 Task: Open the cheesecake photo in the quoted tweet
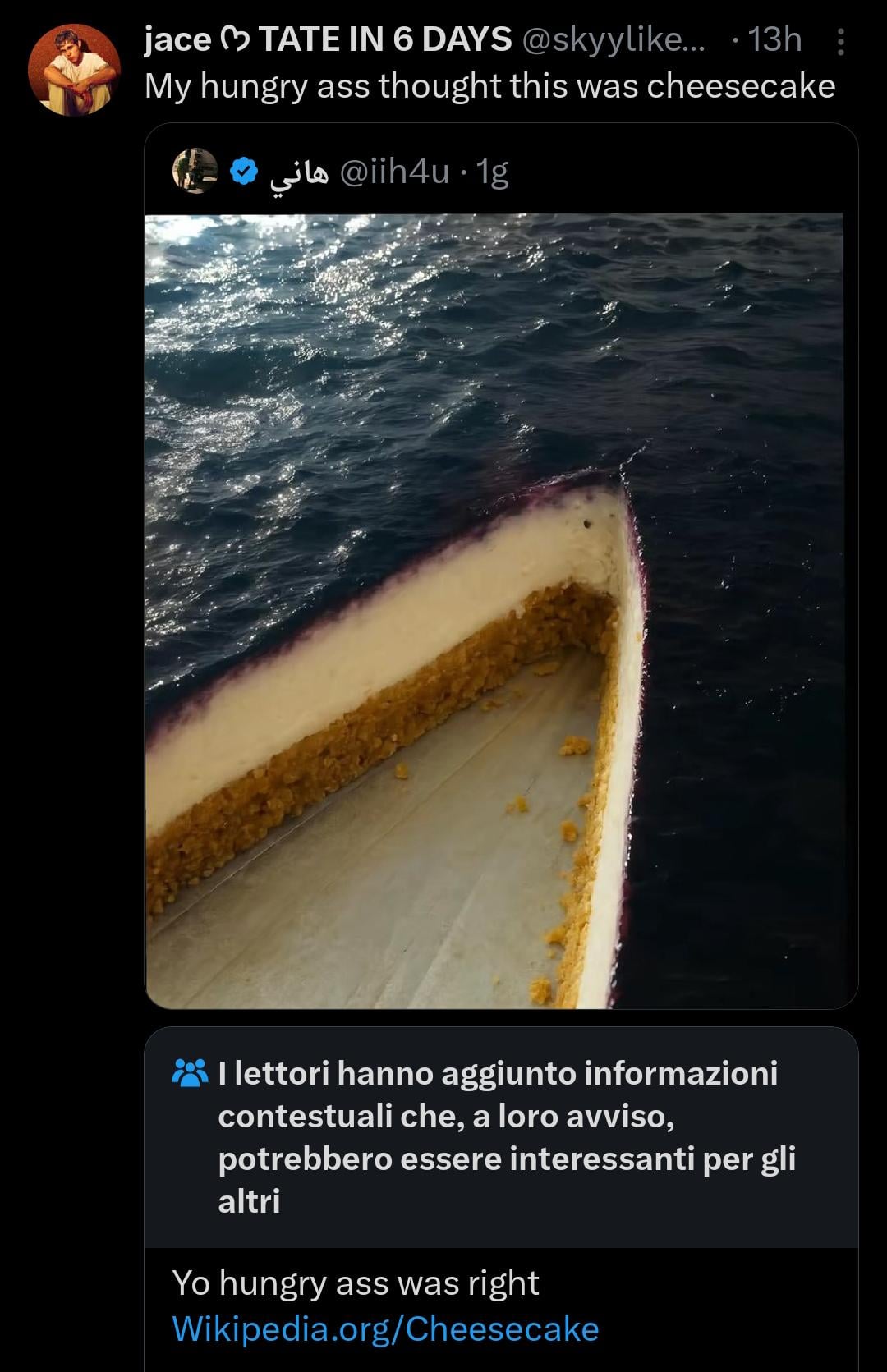pos(494,610)
